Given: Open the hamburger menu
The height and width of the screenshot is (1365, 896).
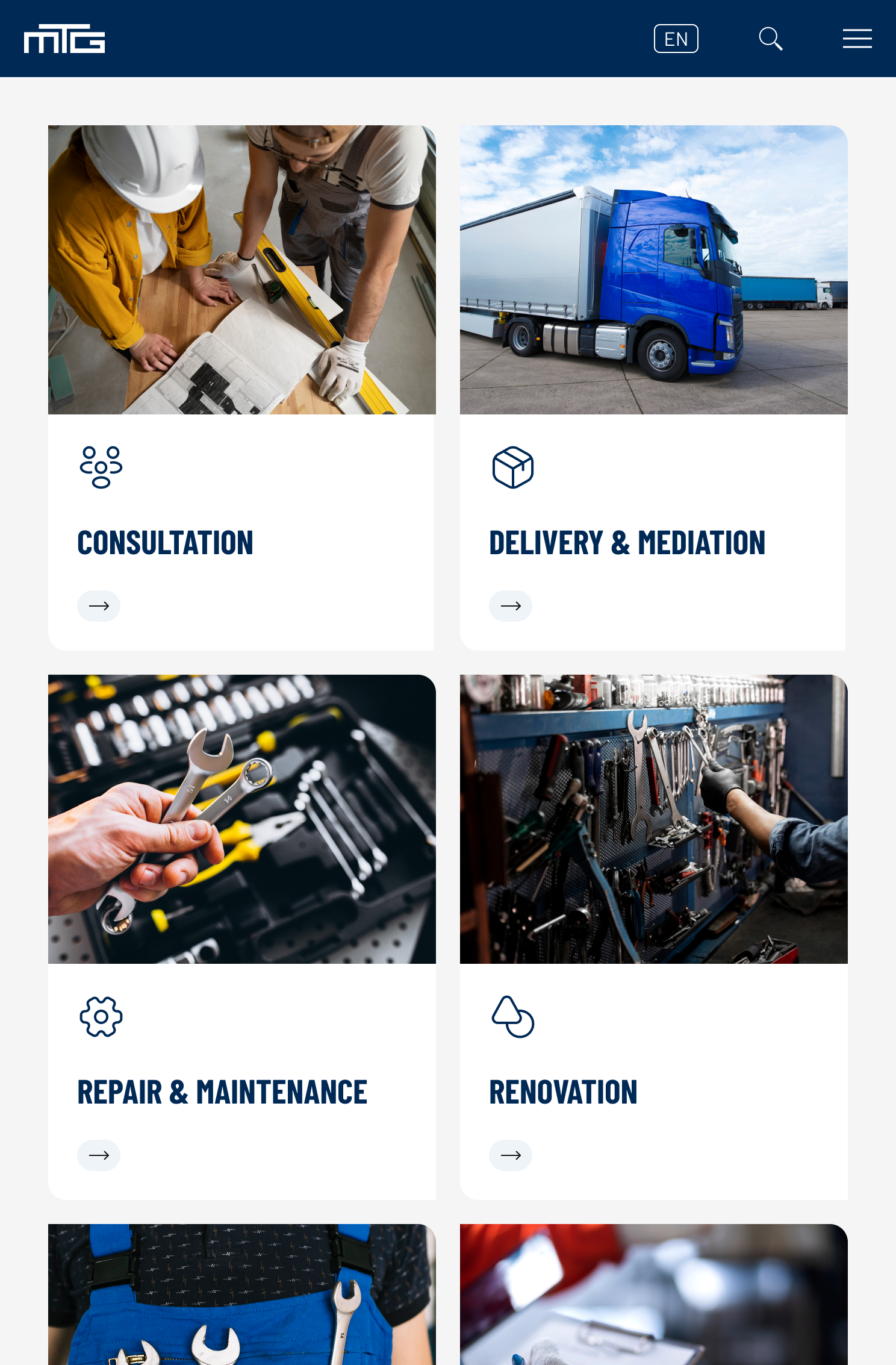Looking at the screenshot, I should (x=857, y=39).
